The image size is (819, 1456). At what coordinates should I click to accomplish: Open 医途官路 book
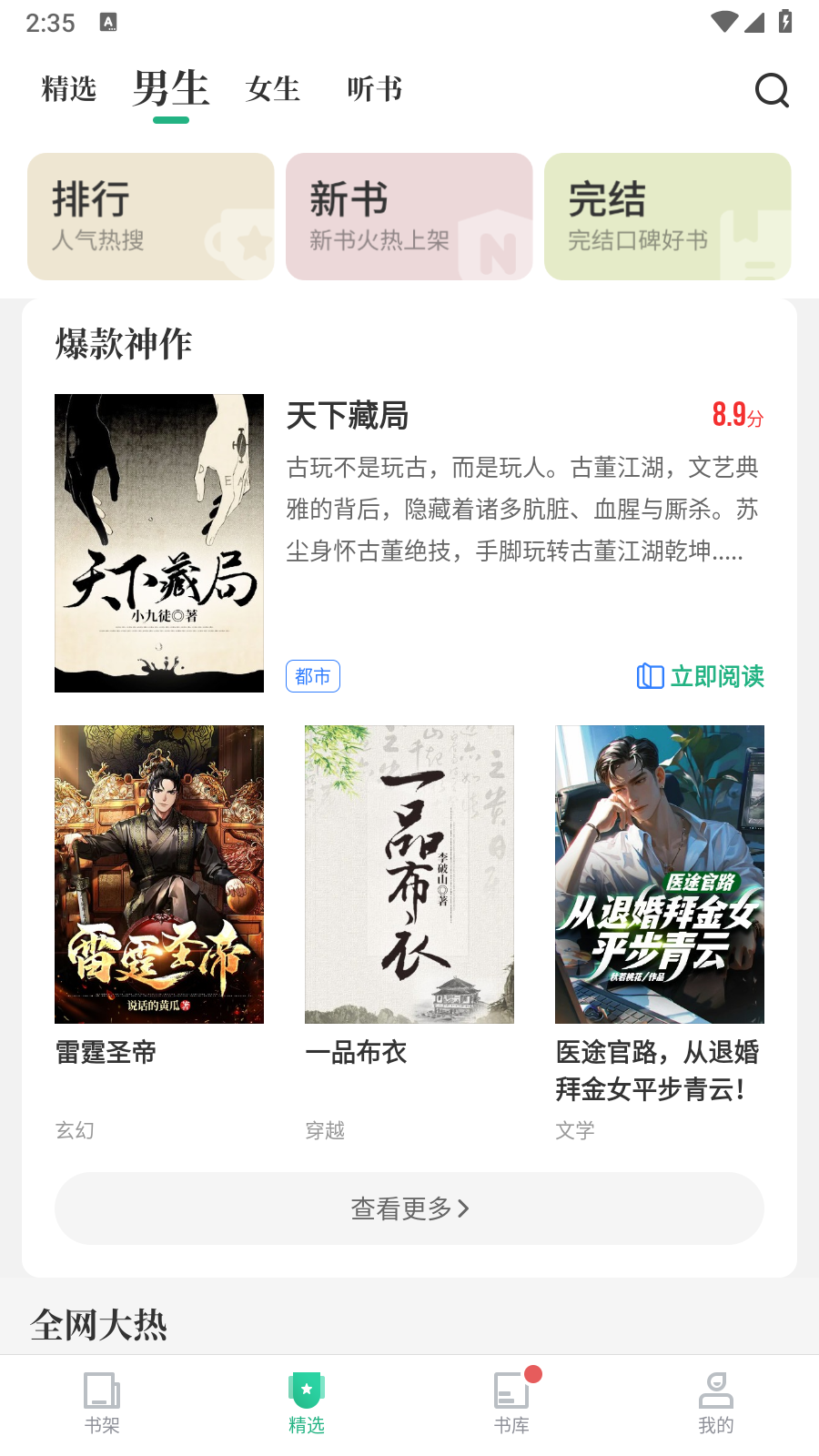(x=660, y=875)
